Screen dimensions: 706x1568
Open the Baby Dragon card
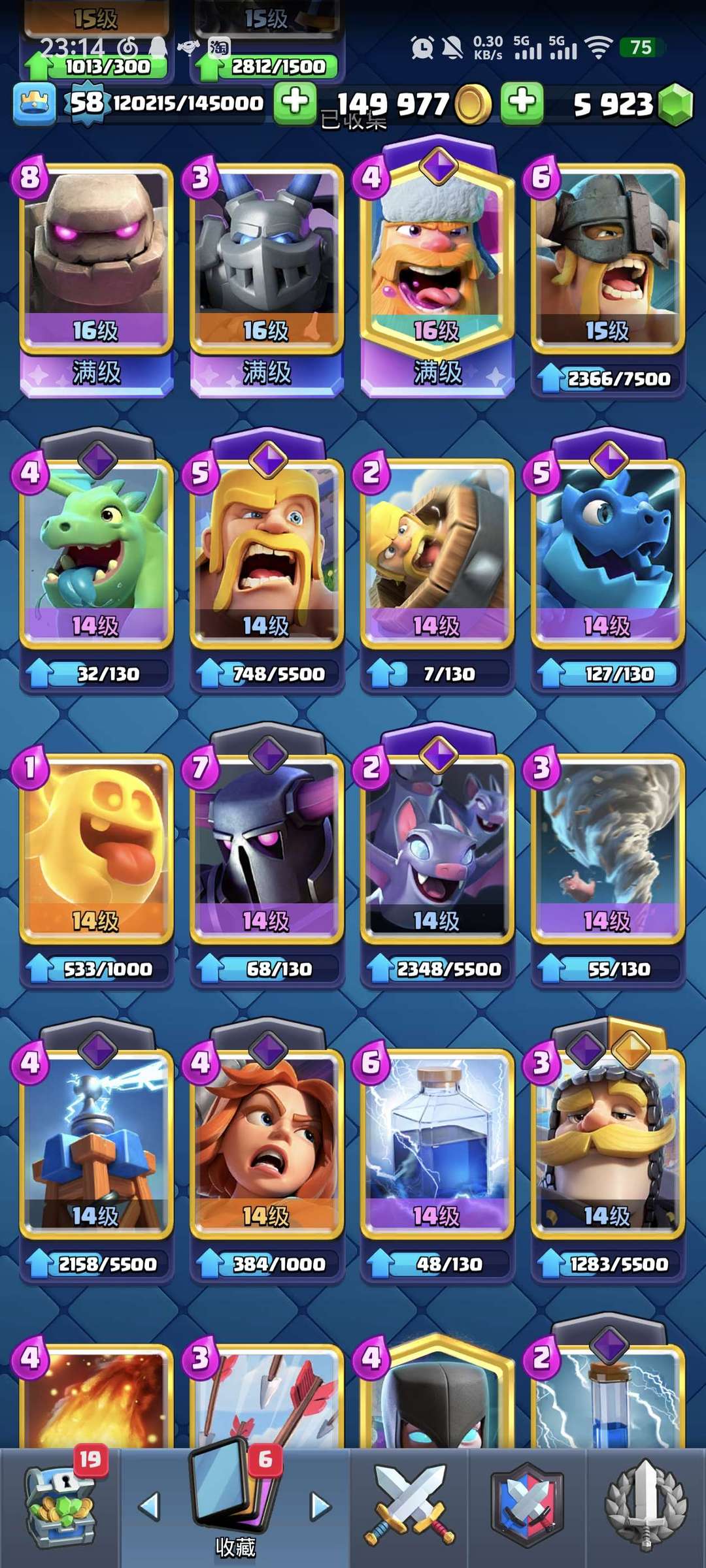coord(96,555)
